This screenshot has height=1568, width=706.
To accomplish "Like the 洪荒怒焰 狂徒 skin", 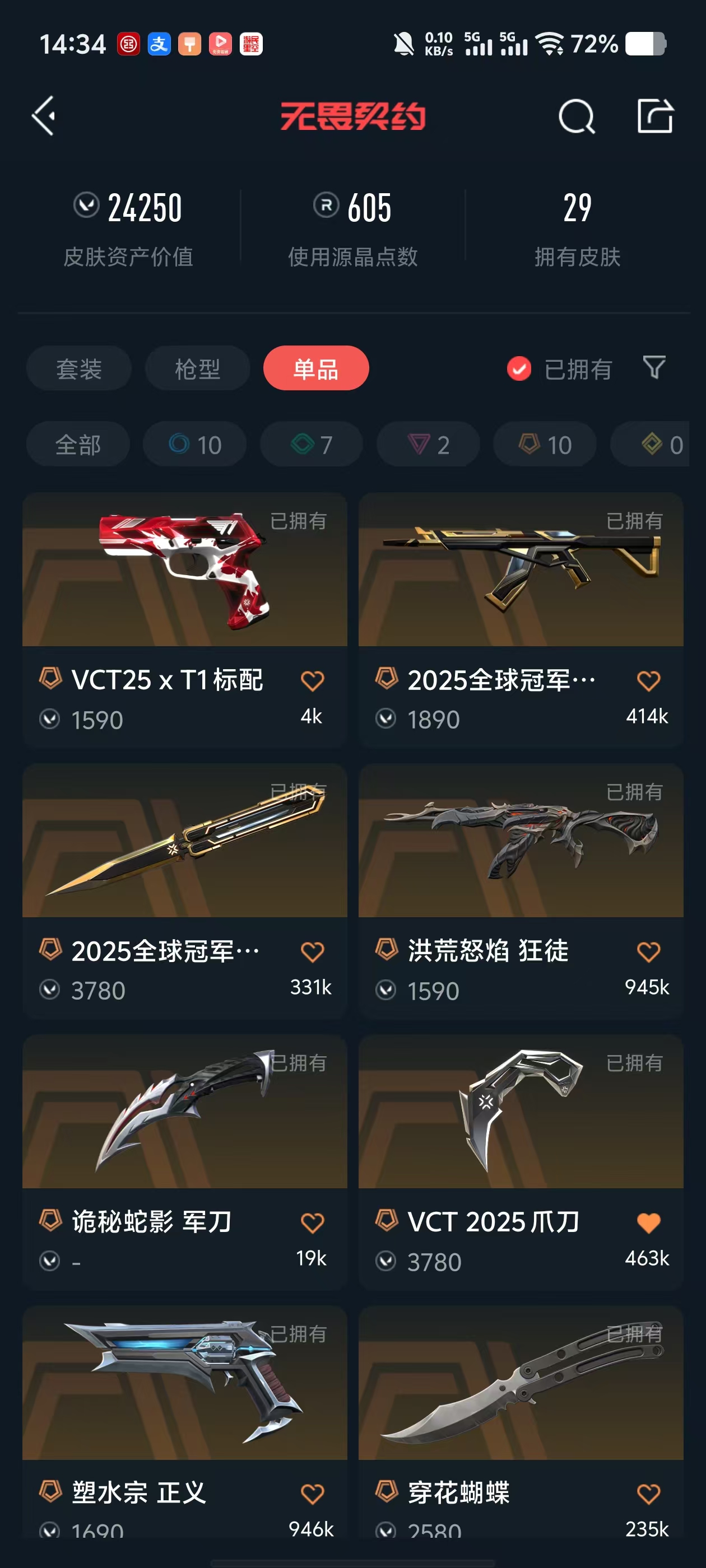I will point(648,951).
